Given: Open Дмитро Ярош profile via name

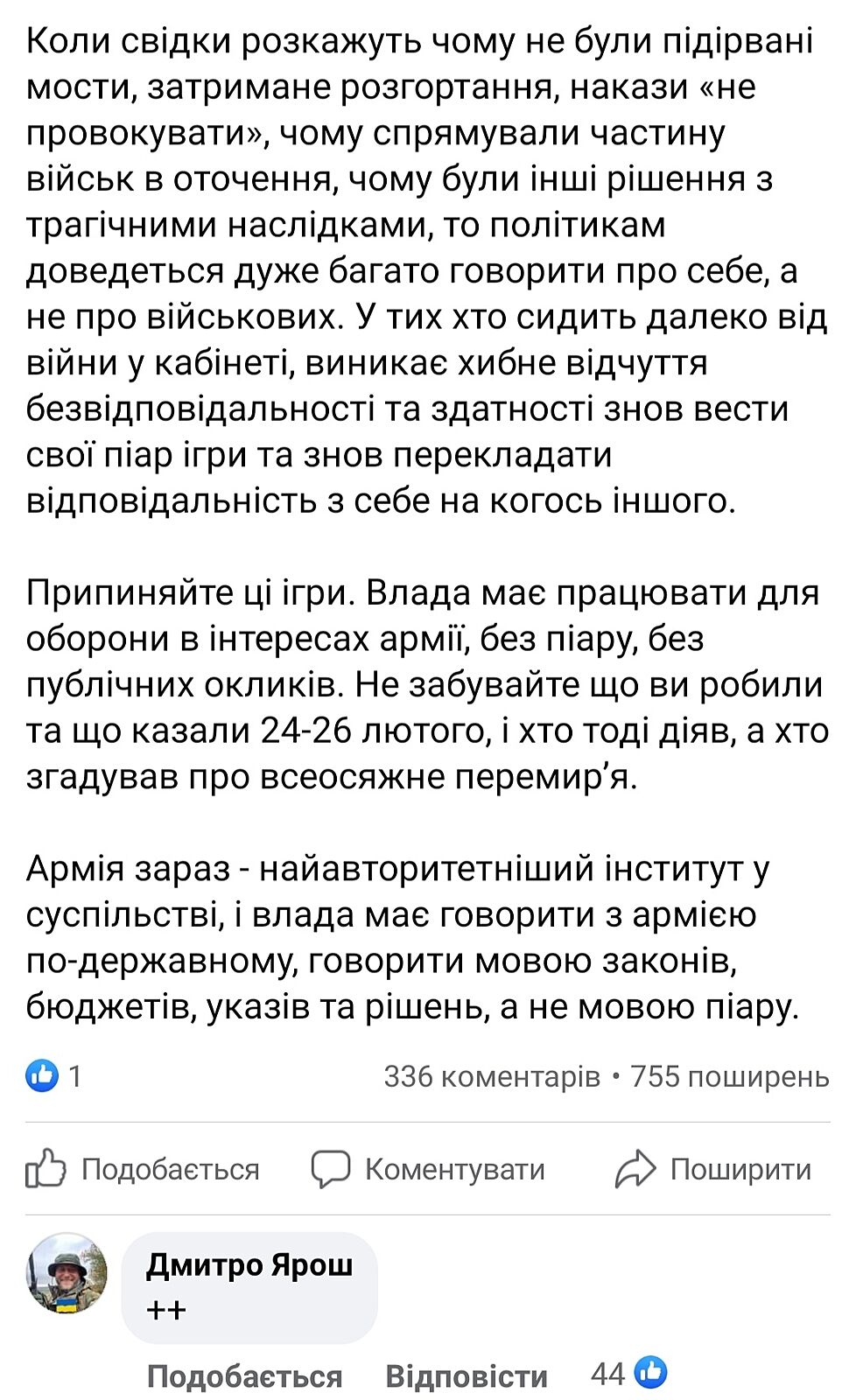Looking at the screenshot, I should click(x=249, y=1264).
